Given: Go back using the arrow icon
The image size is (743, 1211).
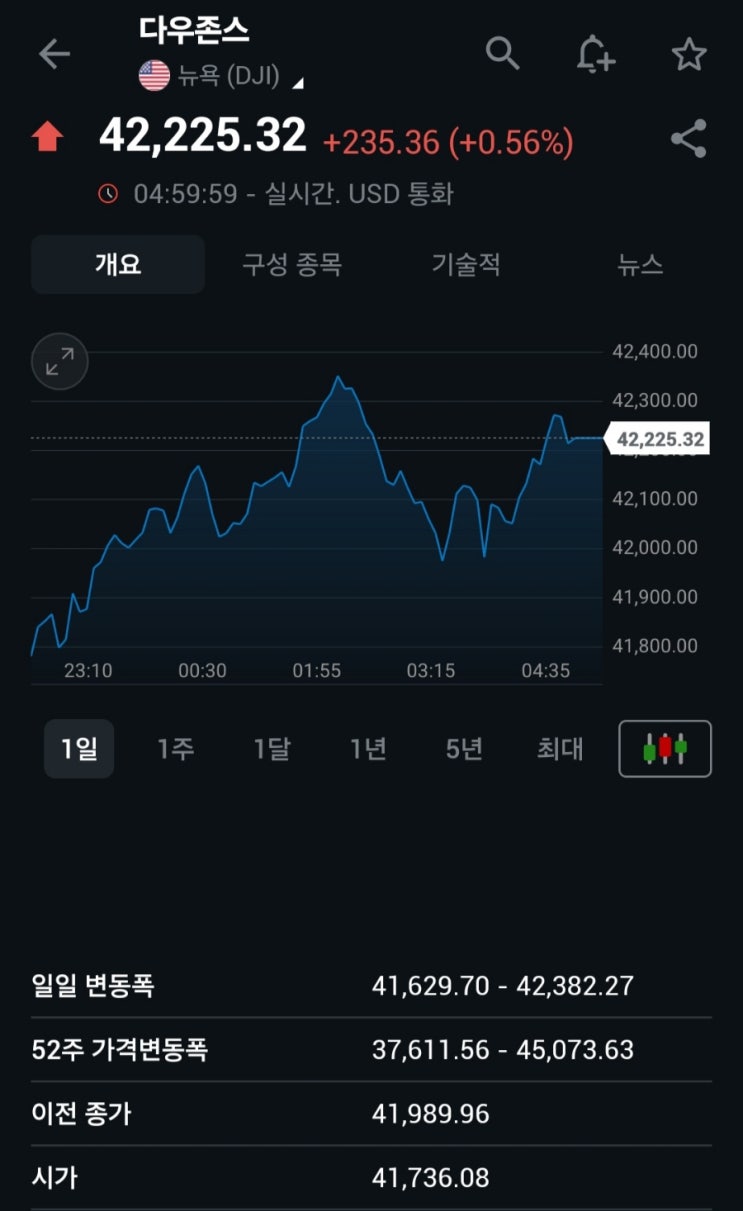Looking at the screenshot, I should (54, 54).
